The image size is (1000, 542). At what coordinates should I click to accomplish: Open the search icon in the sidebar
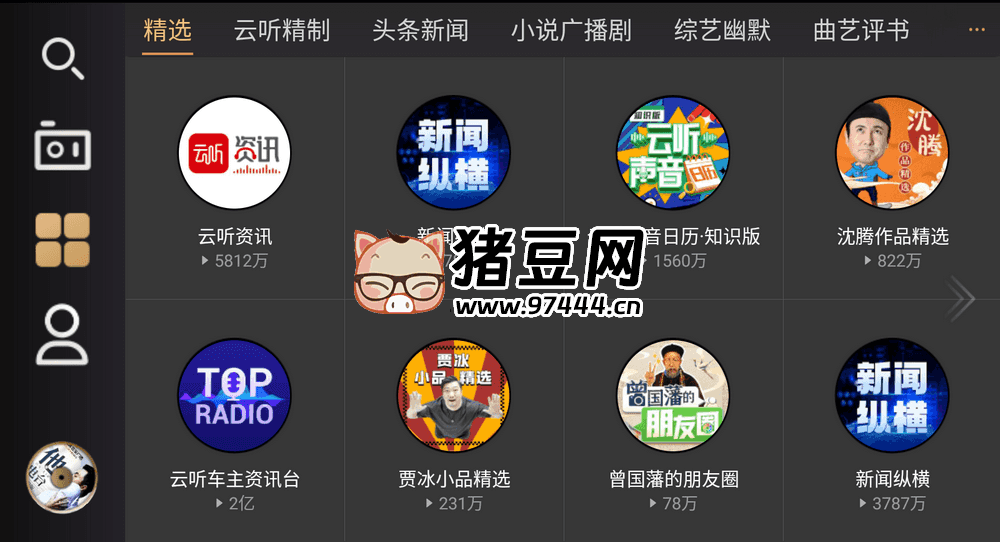pos(62,60)
